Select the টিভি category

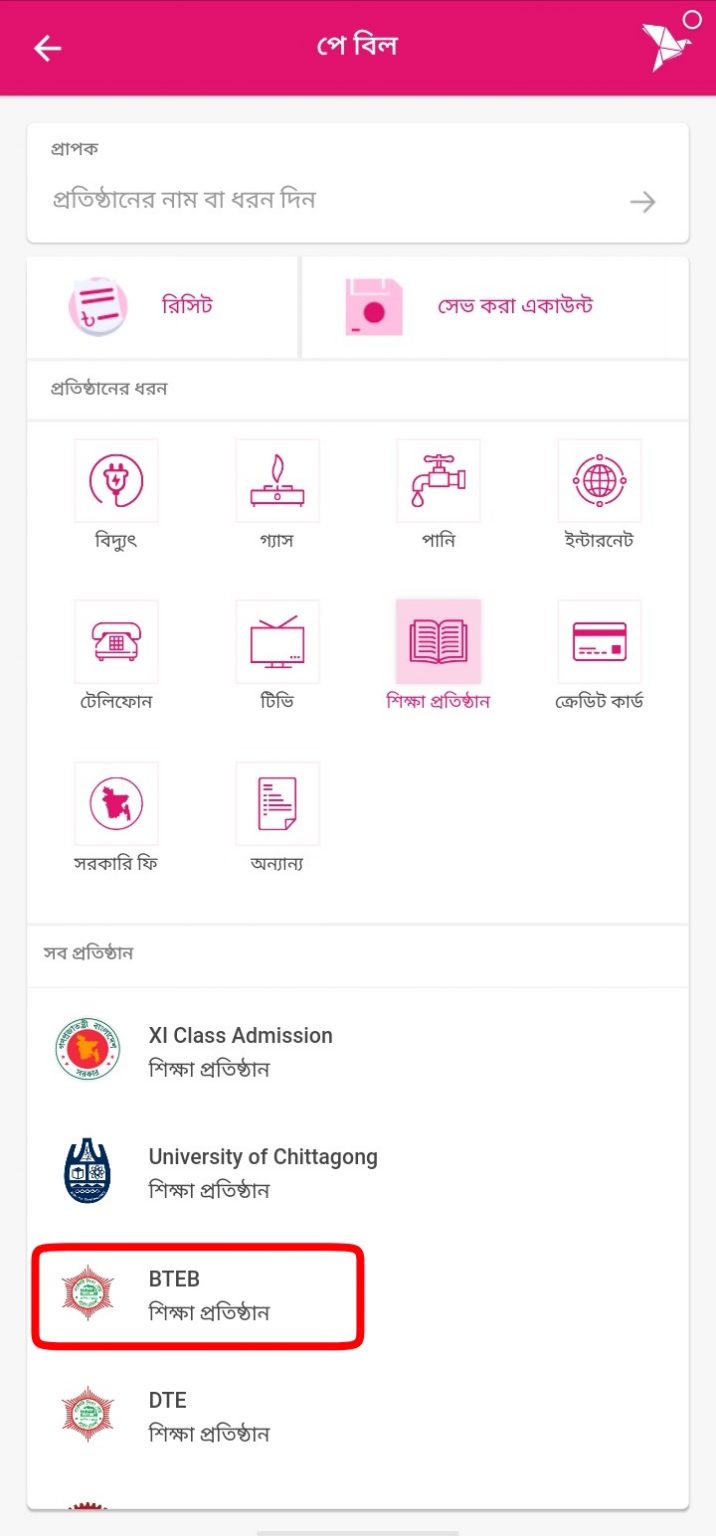coord(277,656)
